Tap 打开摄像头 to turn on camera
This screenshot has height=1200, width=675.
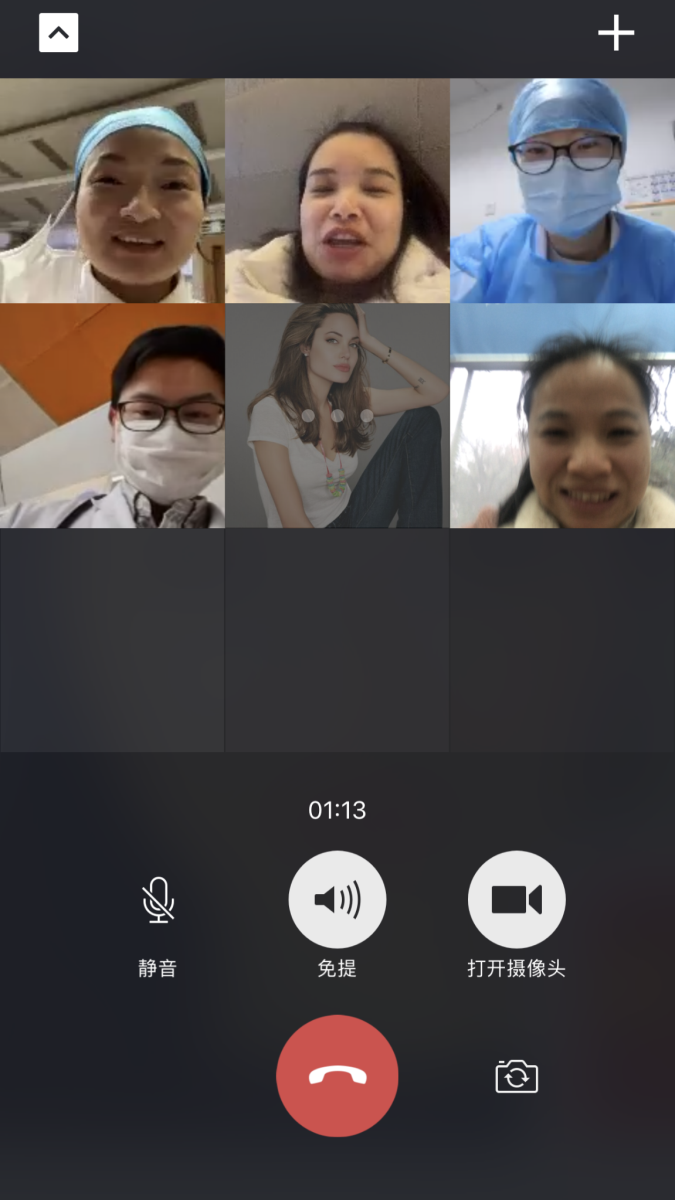(516, 900)
